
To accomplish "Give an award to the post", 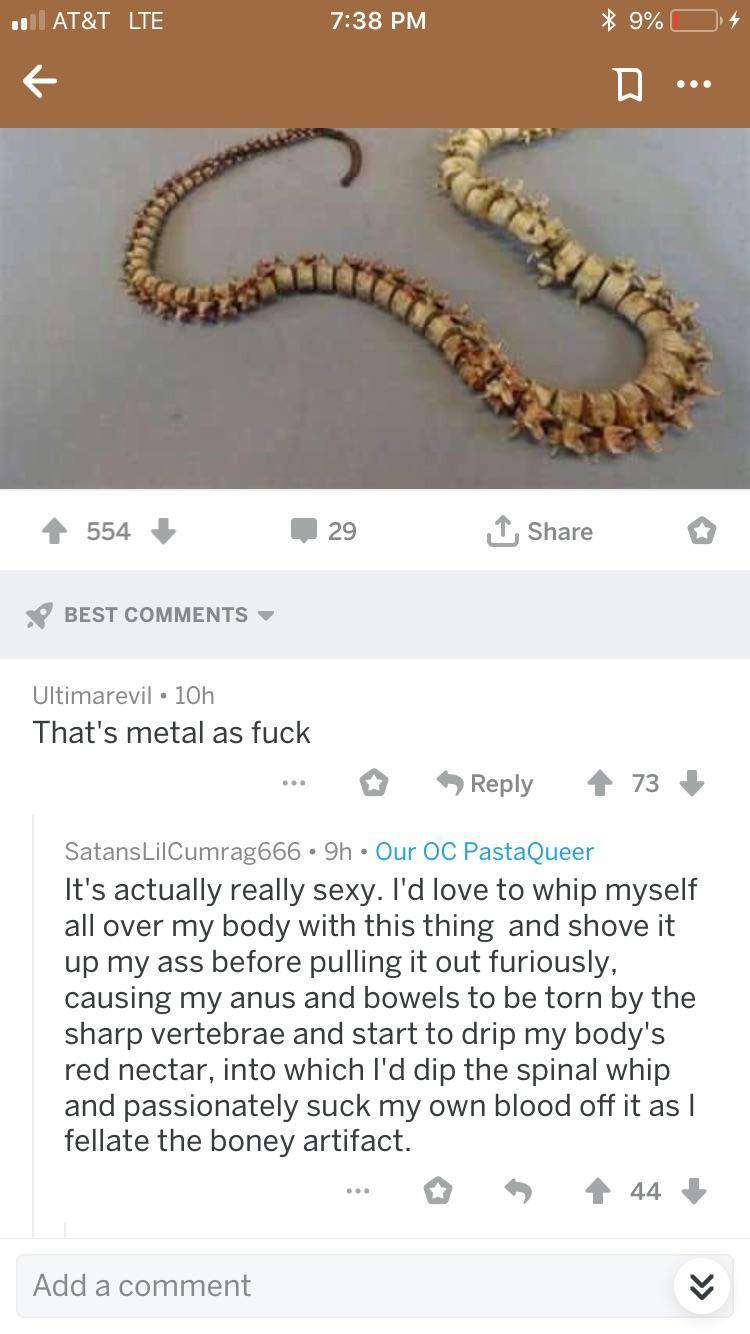I will pyautogui.click(x=701, y=531).
